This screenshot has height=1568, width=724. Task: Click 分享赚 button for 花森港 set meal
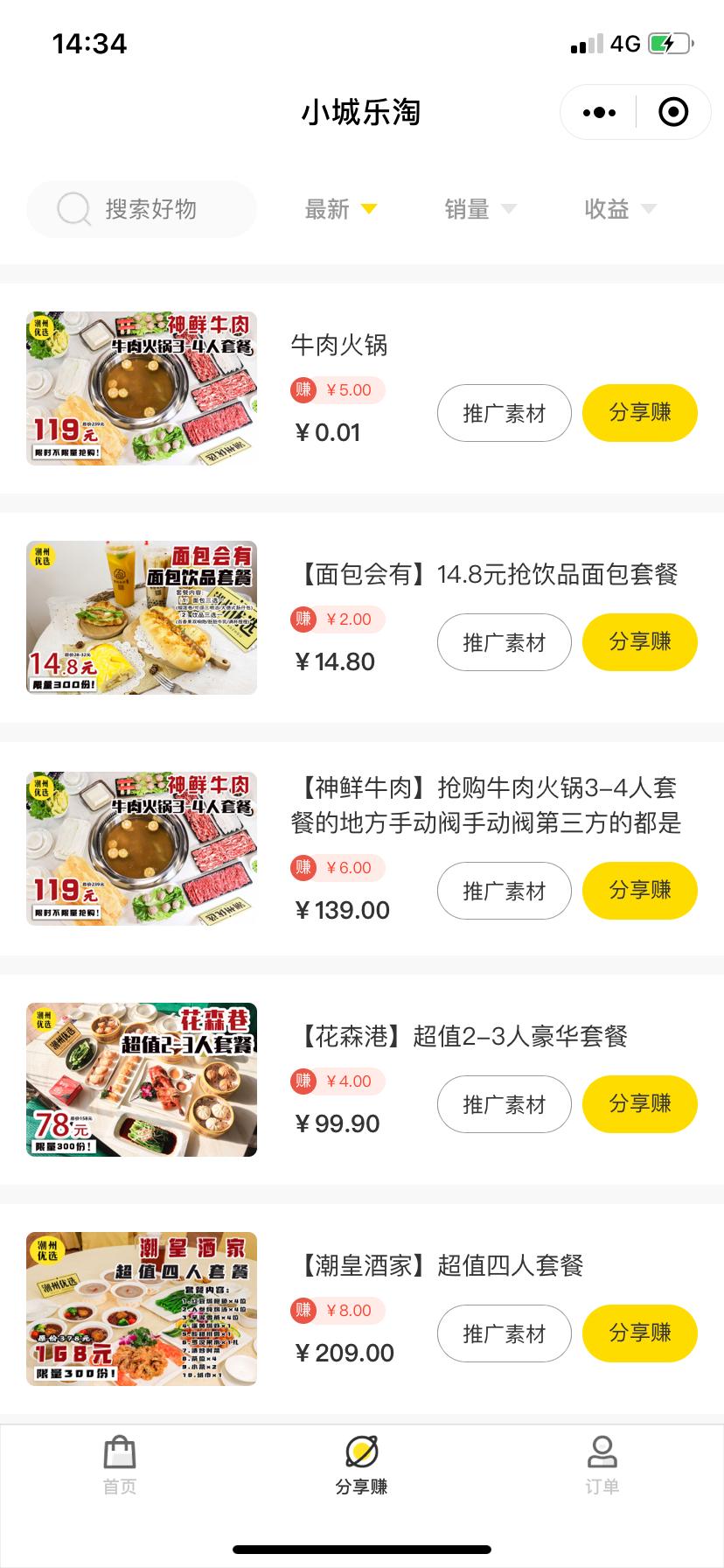[639, 1104]
